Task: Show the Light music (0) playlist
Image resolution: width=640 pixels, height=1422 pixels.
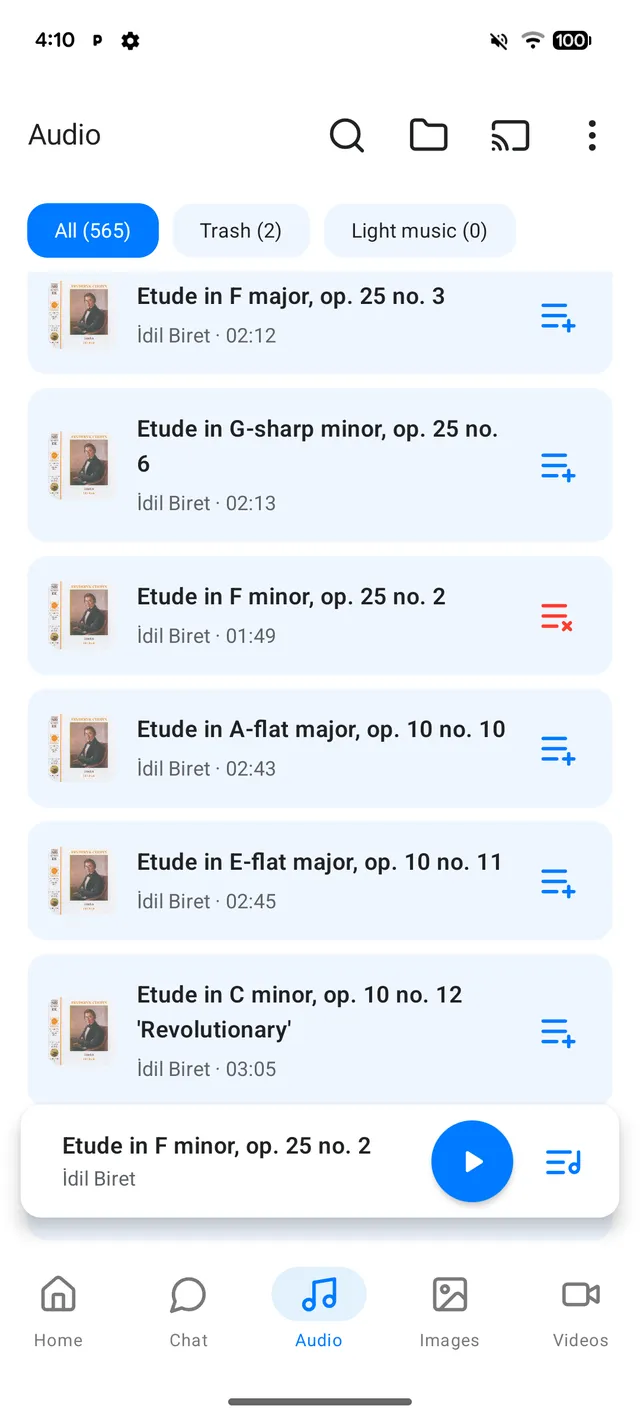Action: click(x=419, y=231)
